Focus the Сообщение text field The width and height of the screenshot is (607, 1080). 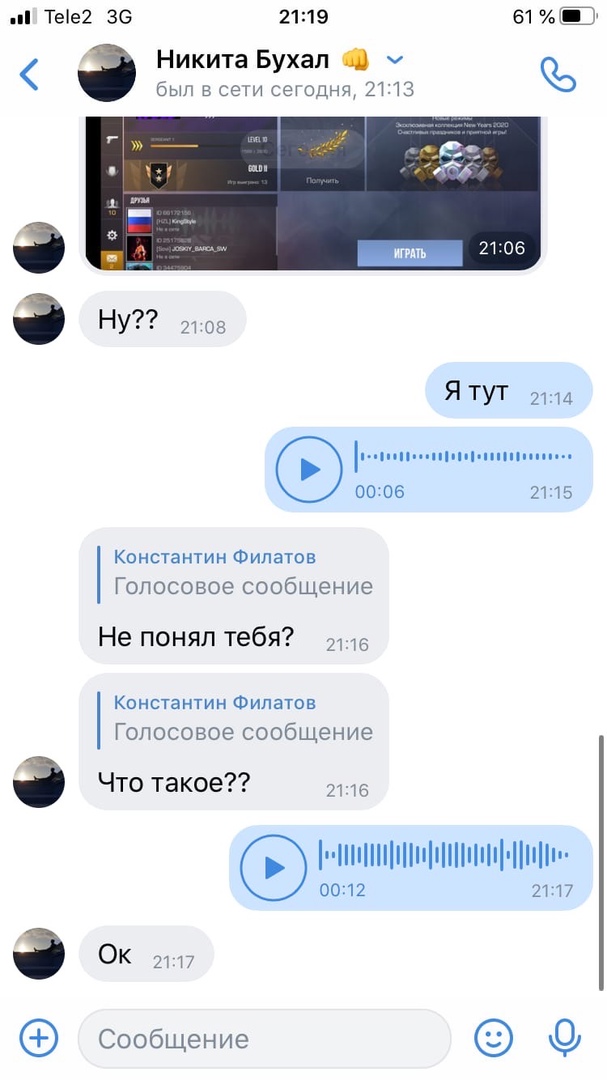coord(264,1039)
